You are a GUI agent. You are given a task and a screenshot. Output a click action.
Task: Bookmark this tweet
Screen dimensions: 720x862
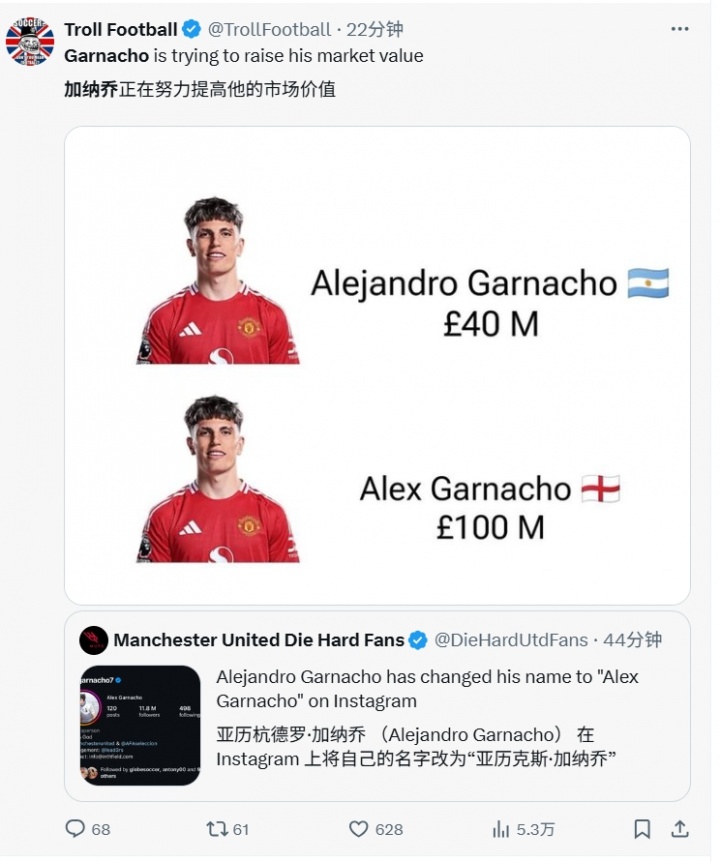(x=642, y=828)
